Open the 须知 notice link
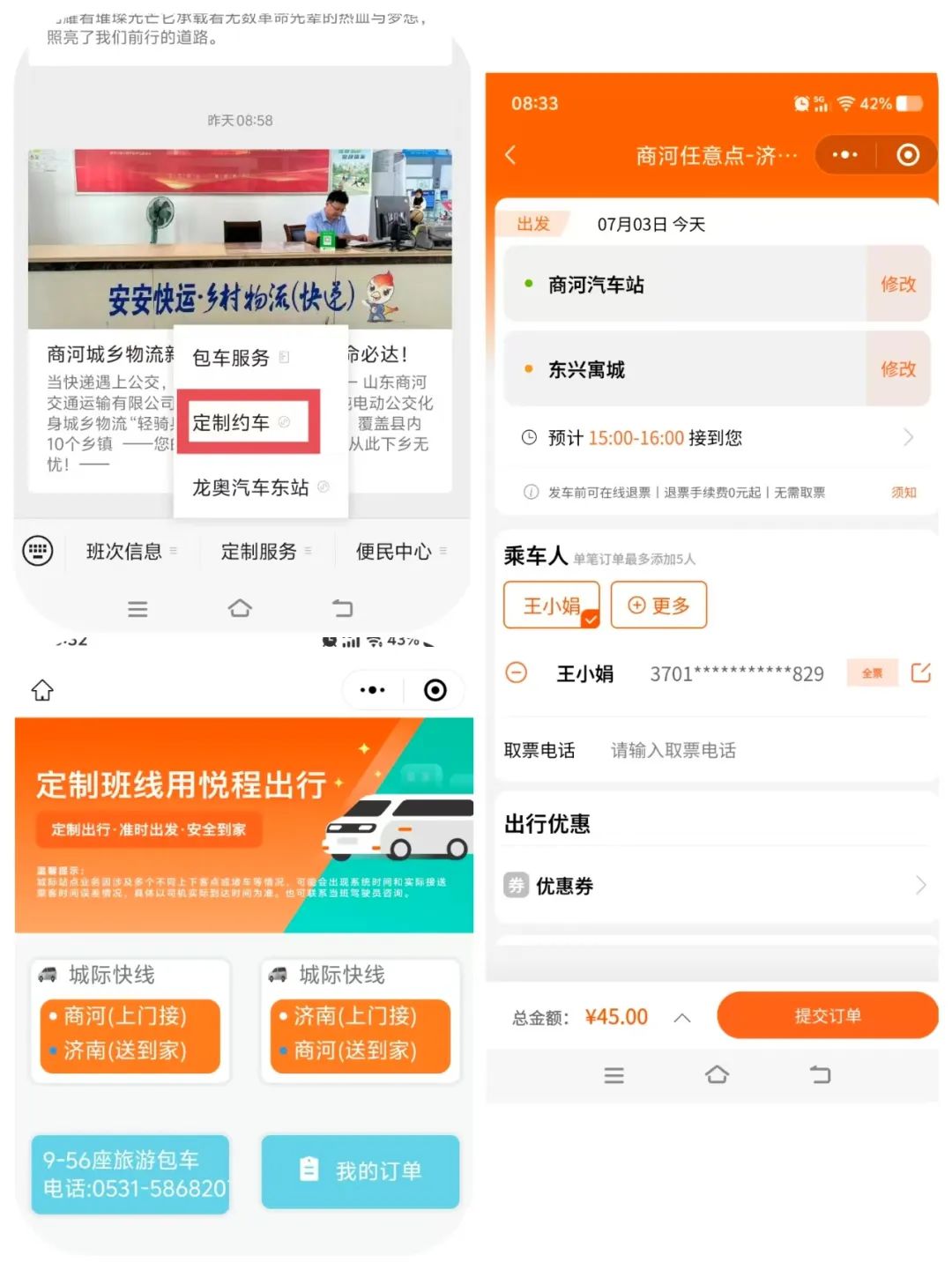This screenshot has height=1270, width=952. 903,492
